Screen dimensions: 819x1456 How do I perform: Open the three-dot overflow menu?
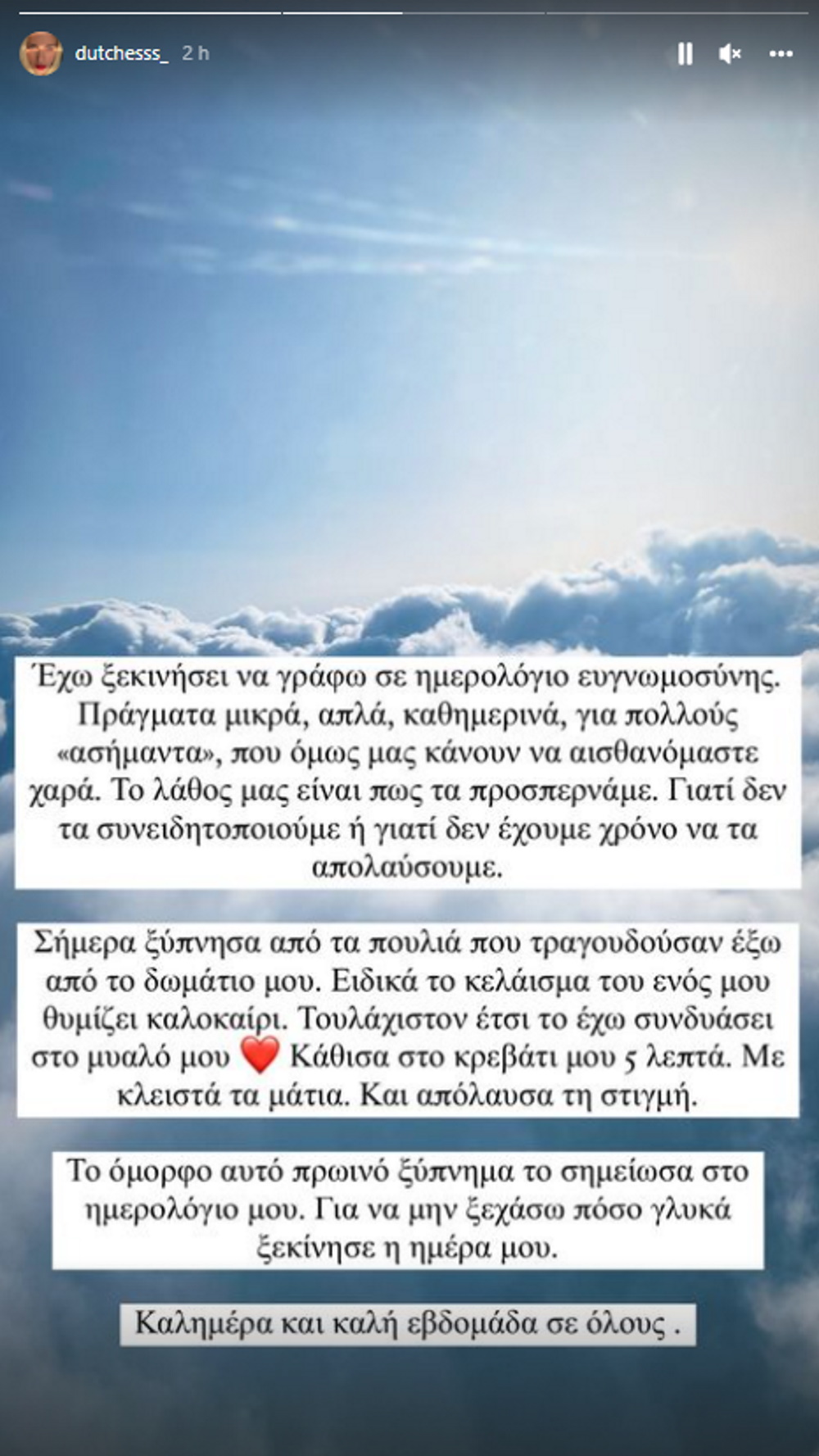coord(781,54)
